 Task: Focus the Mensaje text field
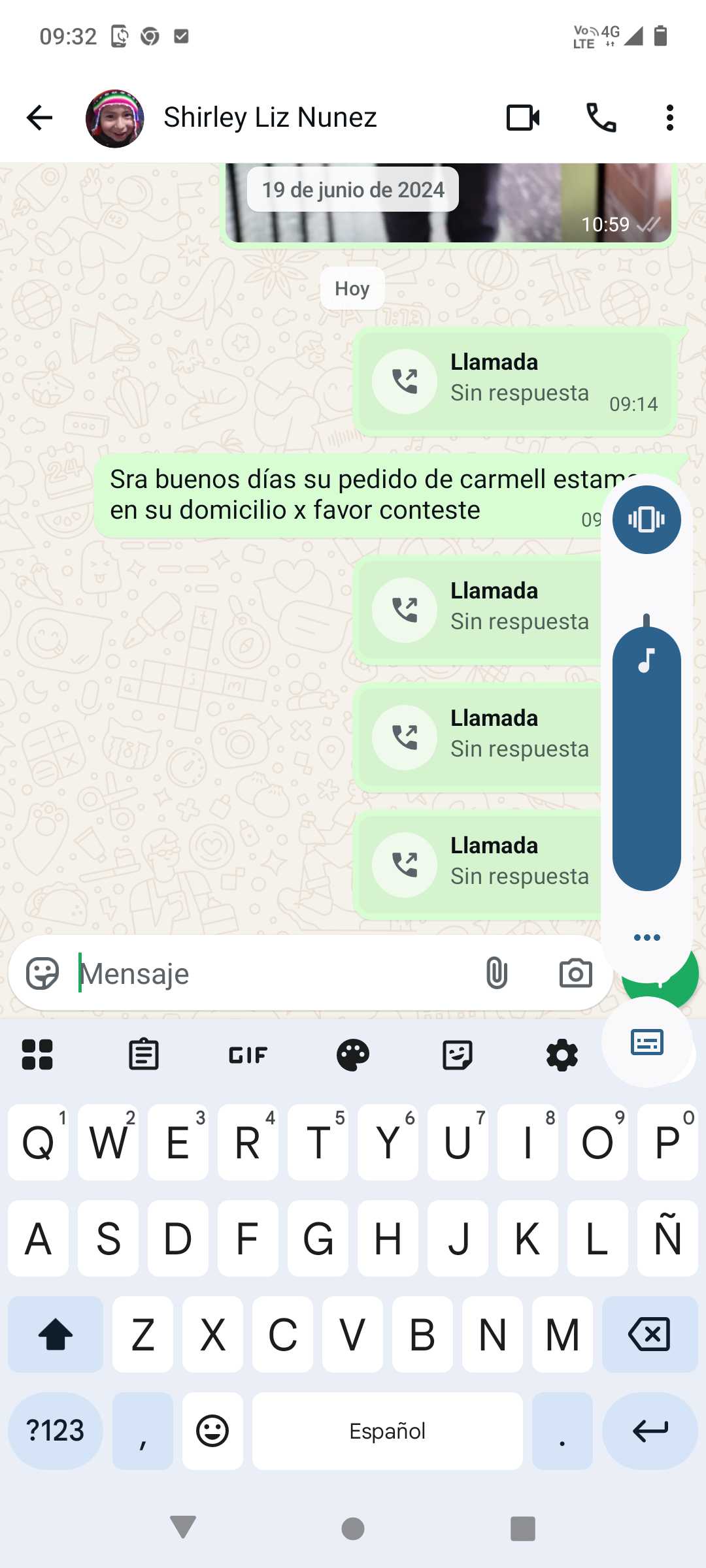[275, 973]
